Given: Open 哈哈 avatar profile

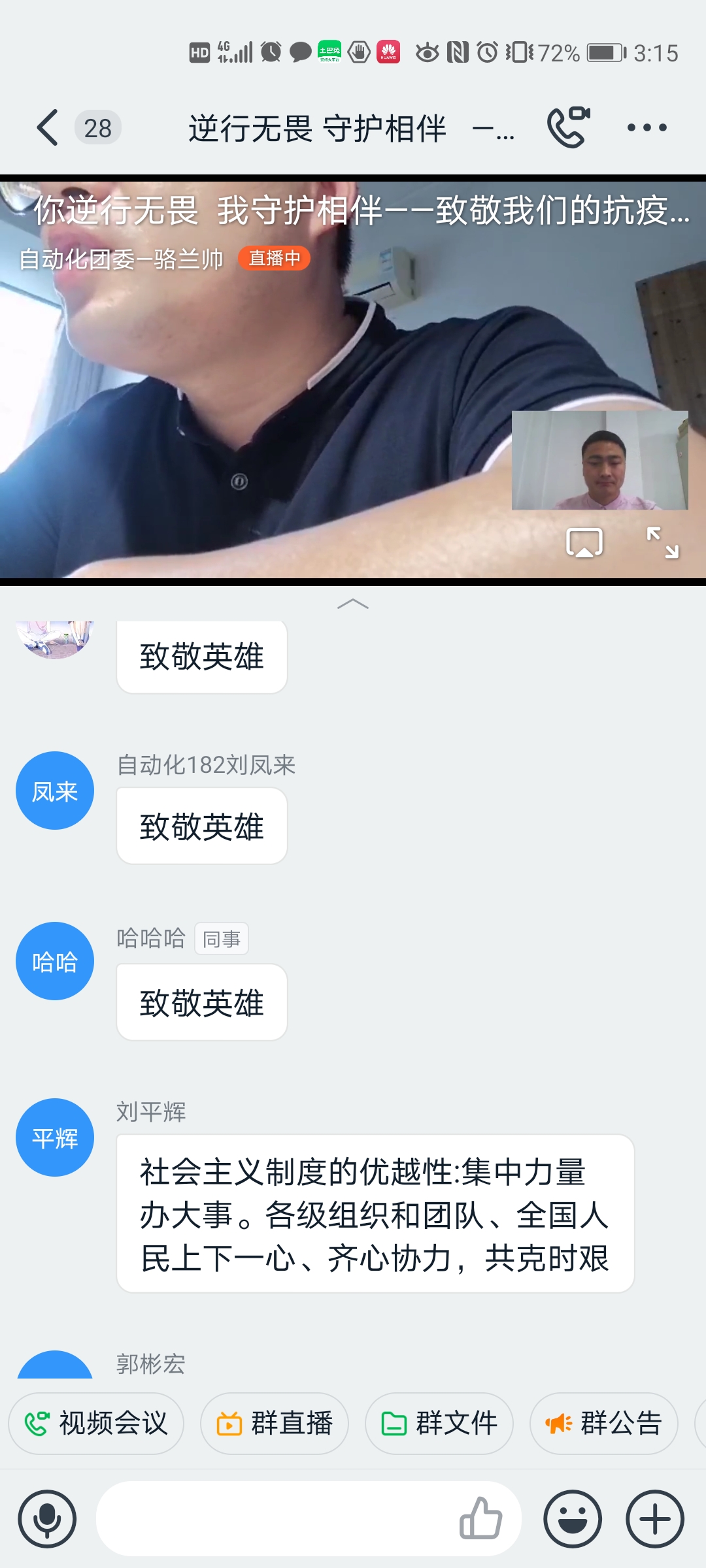Looking at the screenshot, I should pyautogui.click(x=55, y=961).
